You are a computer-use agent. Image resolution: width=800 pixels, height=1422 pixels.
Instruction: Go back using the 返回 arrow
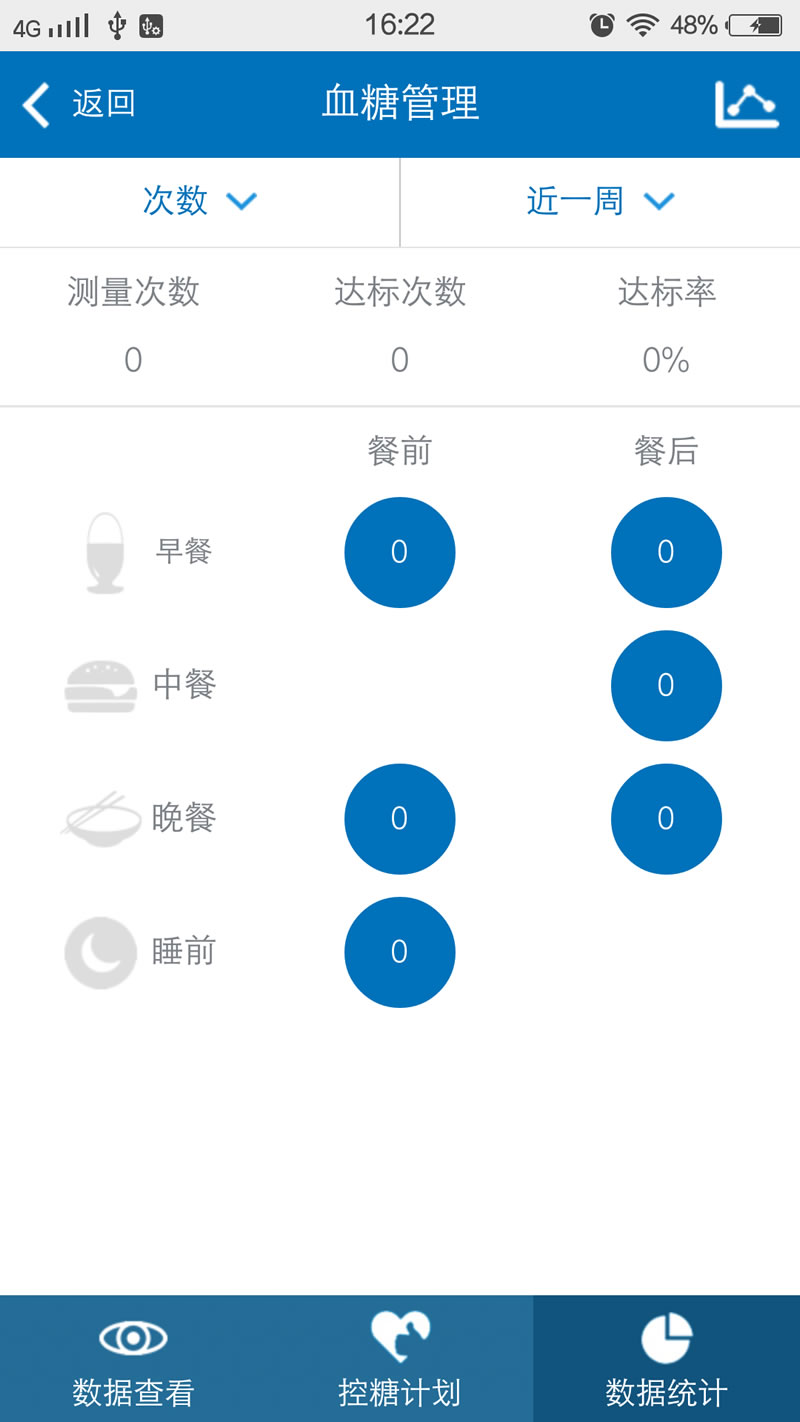tap(78, 104)
